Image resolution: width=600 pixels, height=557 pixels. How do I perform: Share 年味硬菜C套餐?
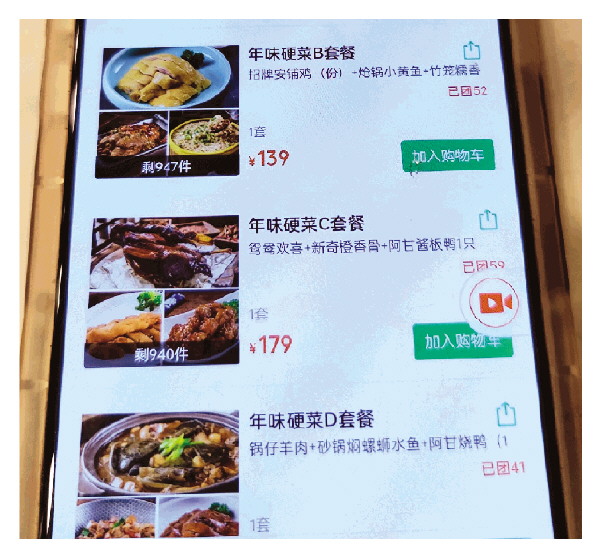point(487,218)
